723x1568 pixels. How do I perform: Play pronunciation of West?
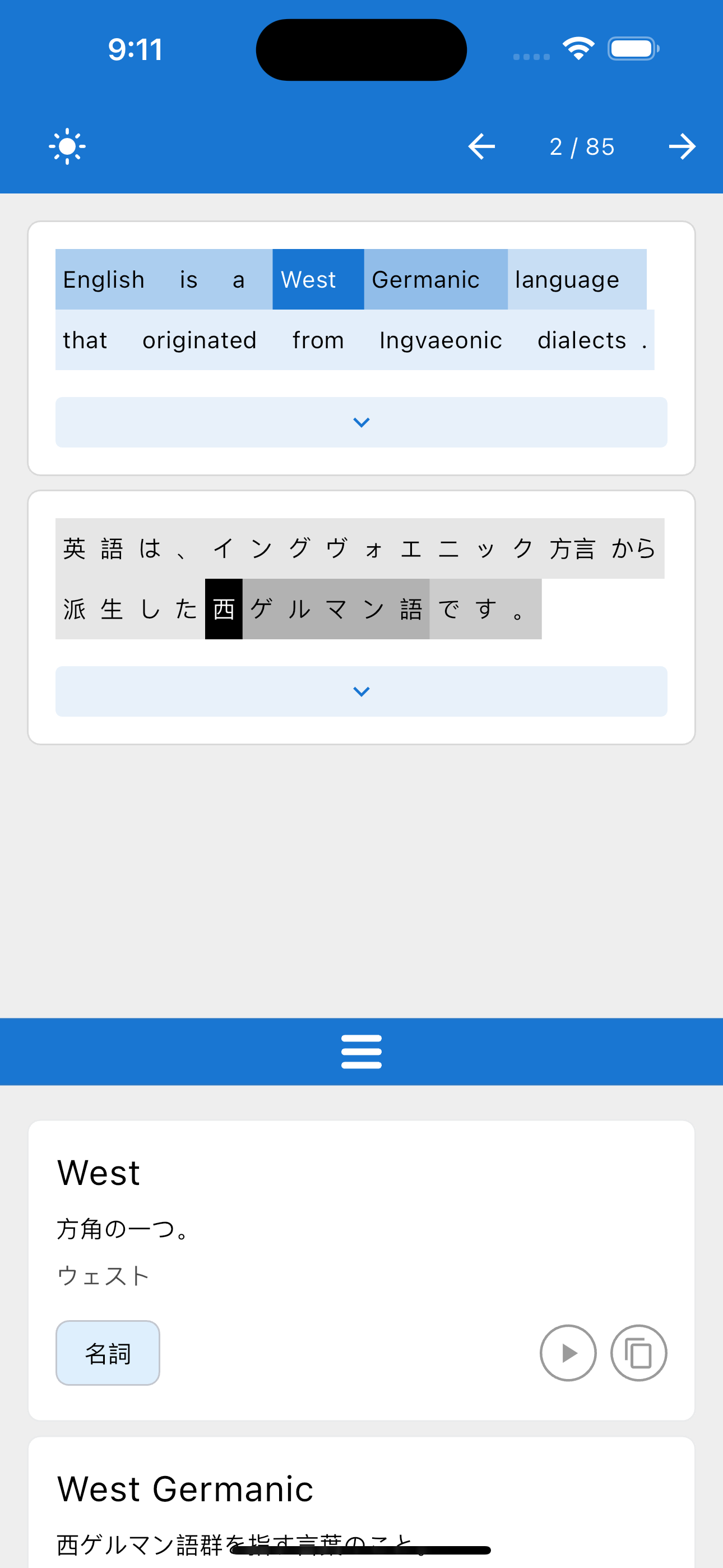coord(568,1353)
